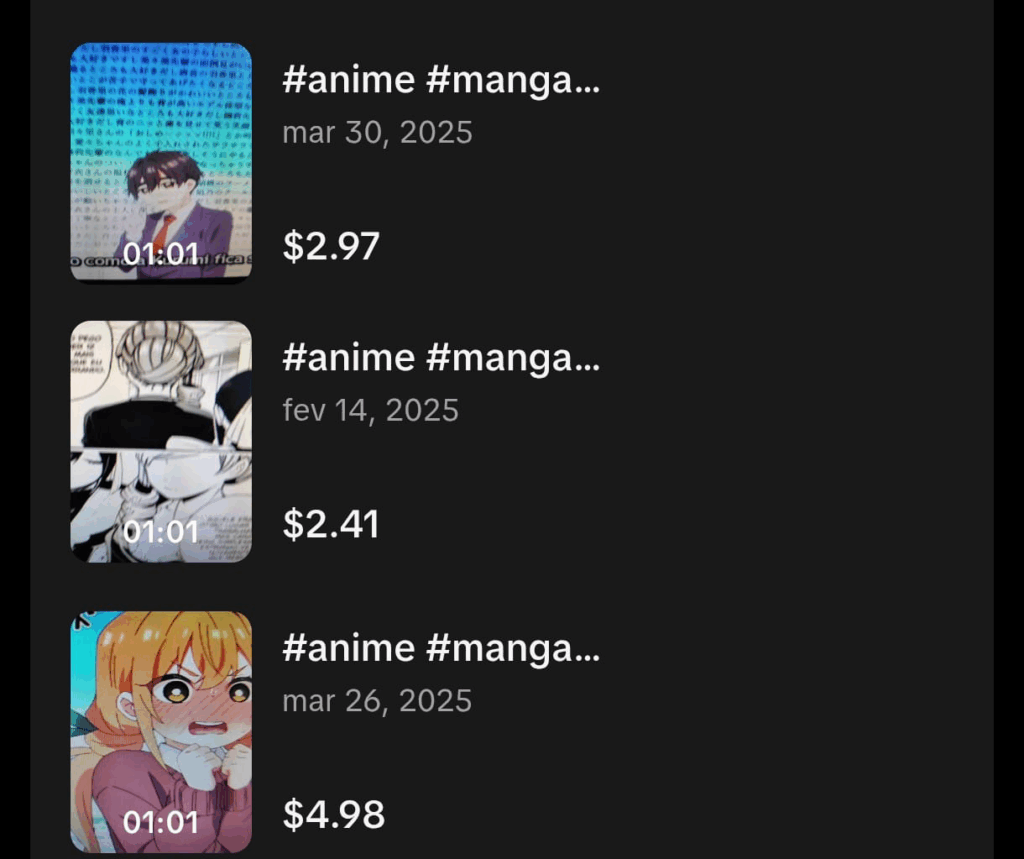This screenshot has width=1024, height=859.
Task: Open the video dated fev 14, 2025
Action: point(161,441)
